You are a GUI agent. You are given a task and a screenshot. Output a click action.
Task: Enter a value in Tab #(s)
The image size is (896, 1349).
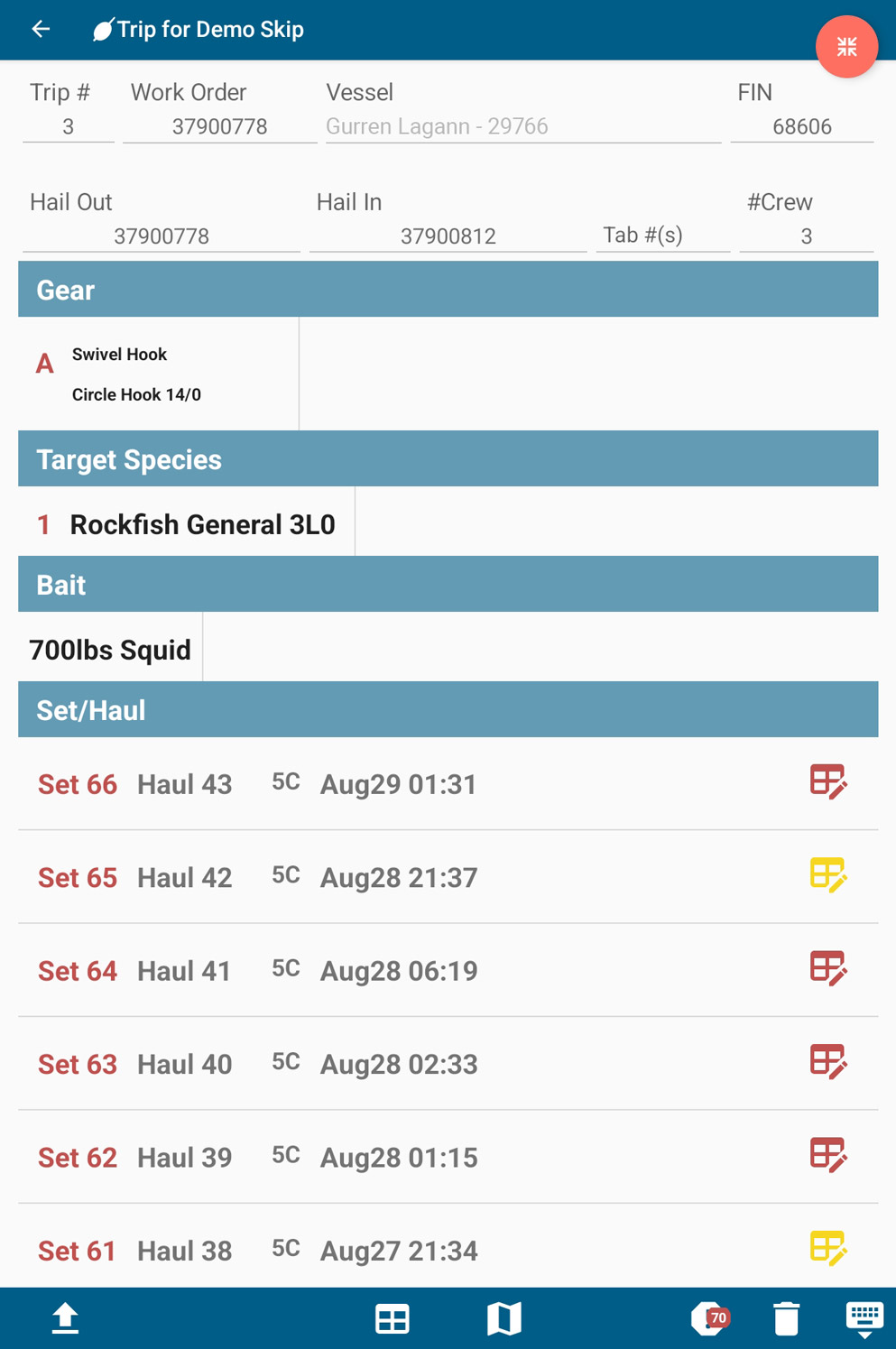coord(662,236)
